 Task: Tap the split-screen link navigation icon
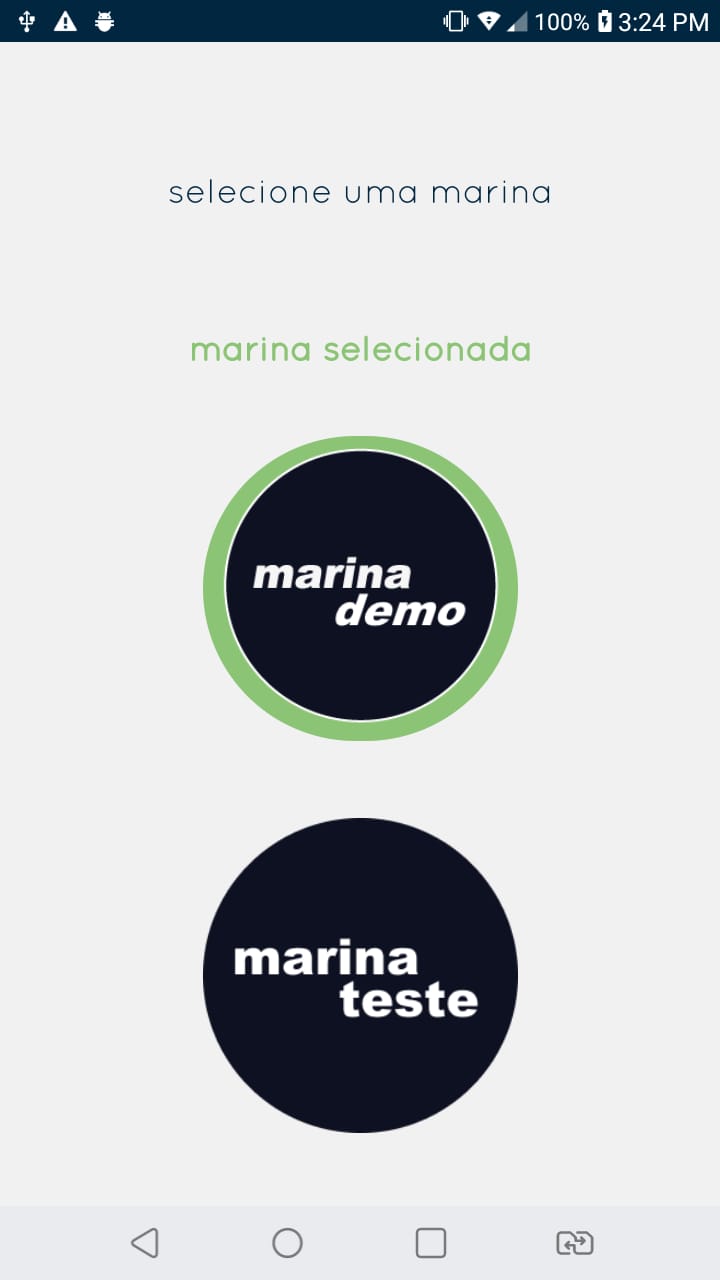coord(573,1242)
